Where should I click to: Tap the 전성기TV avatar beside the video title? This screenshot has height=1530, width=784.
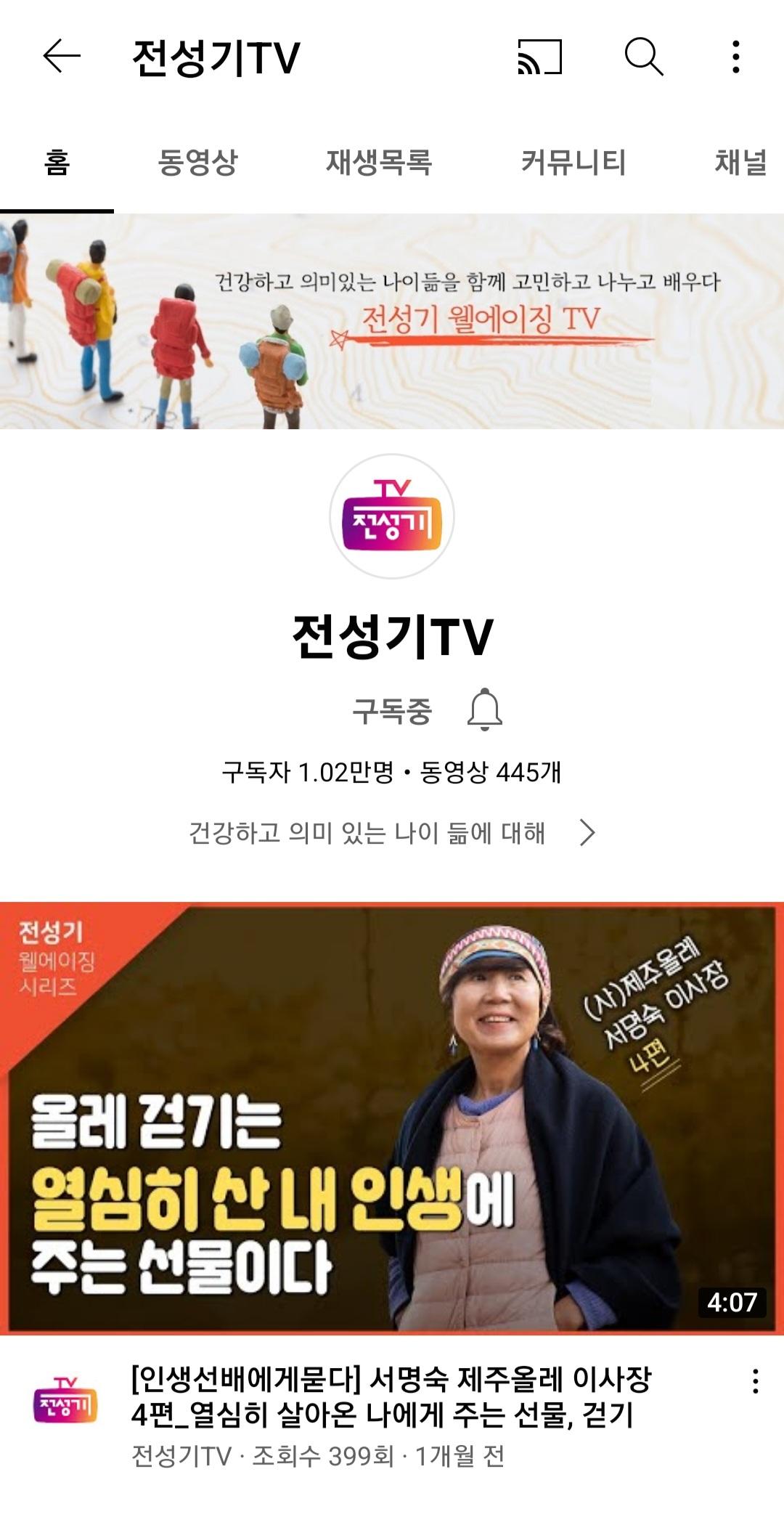pyautogui.click(x=65, y=1400)
